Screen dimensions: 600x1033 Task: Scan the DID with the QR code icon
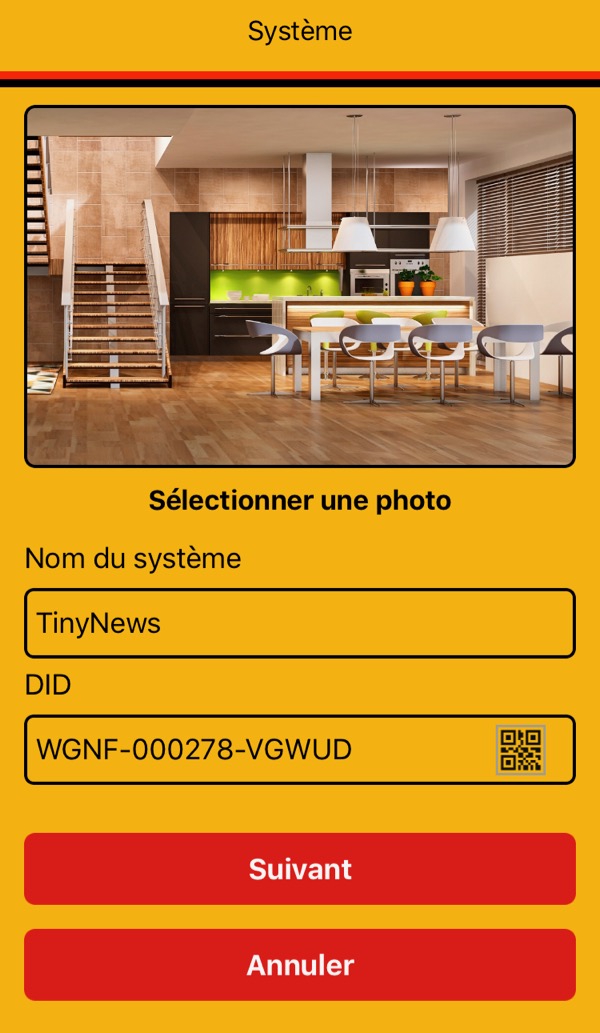point(520,750)
